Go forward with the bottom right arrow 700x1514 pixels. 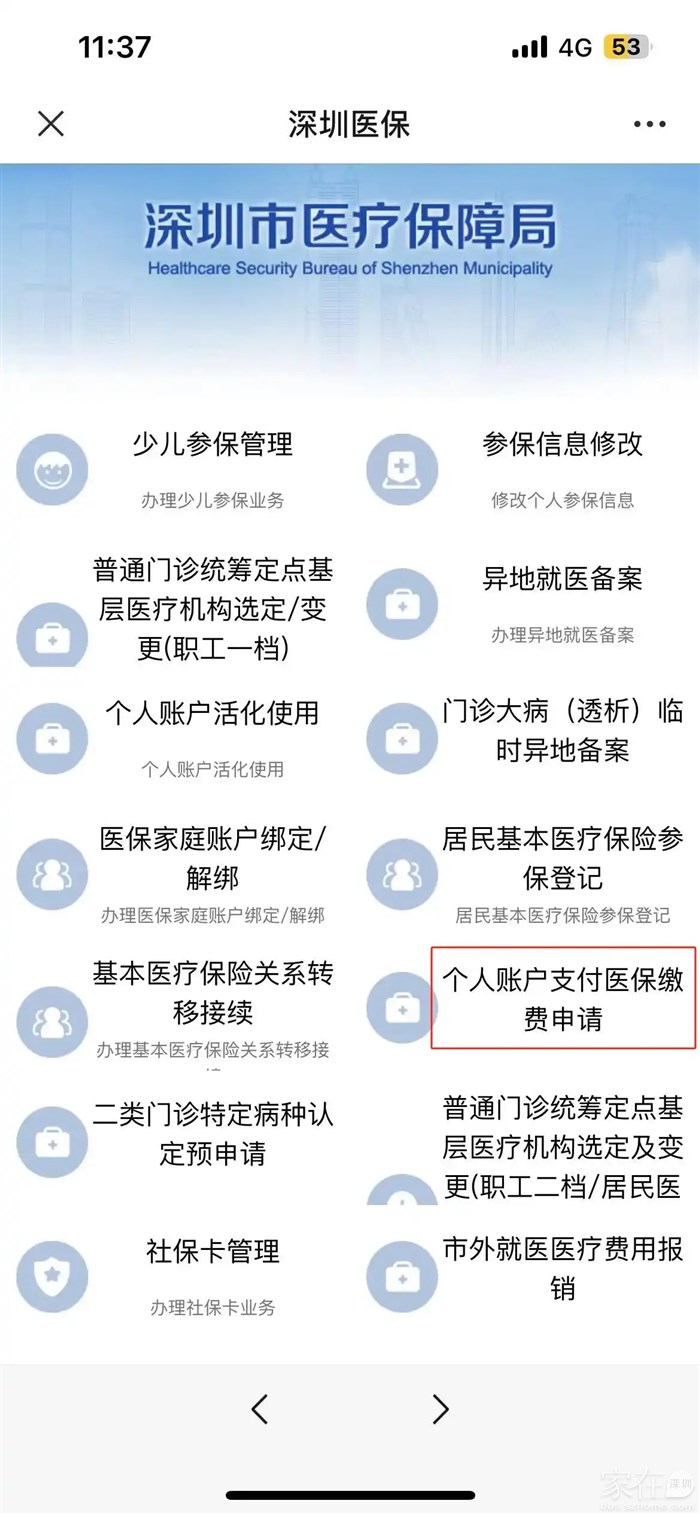click(440, 1409)
